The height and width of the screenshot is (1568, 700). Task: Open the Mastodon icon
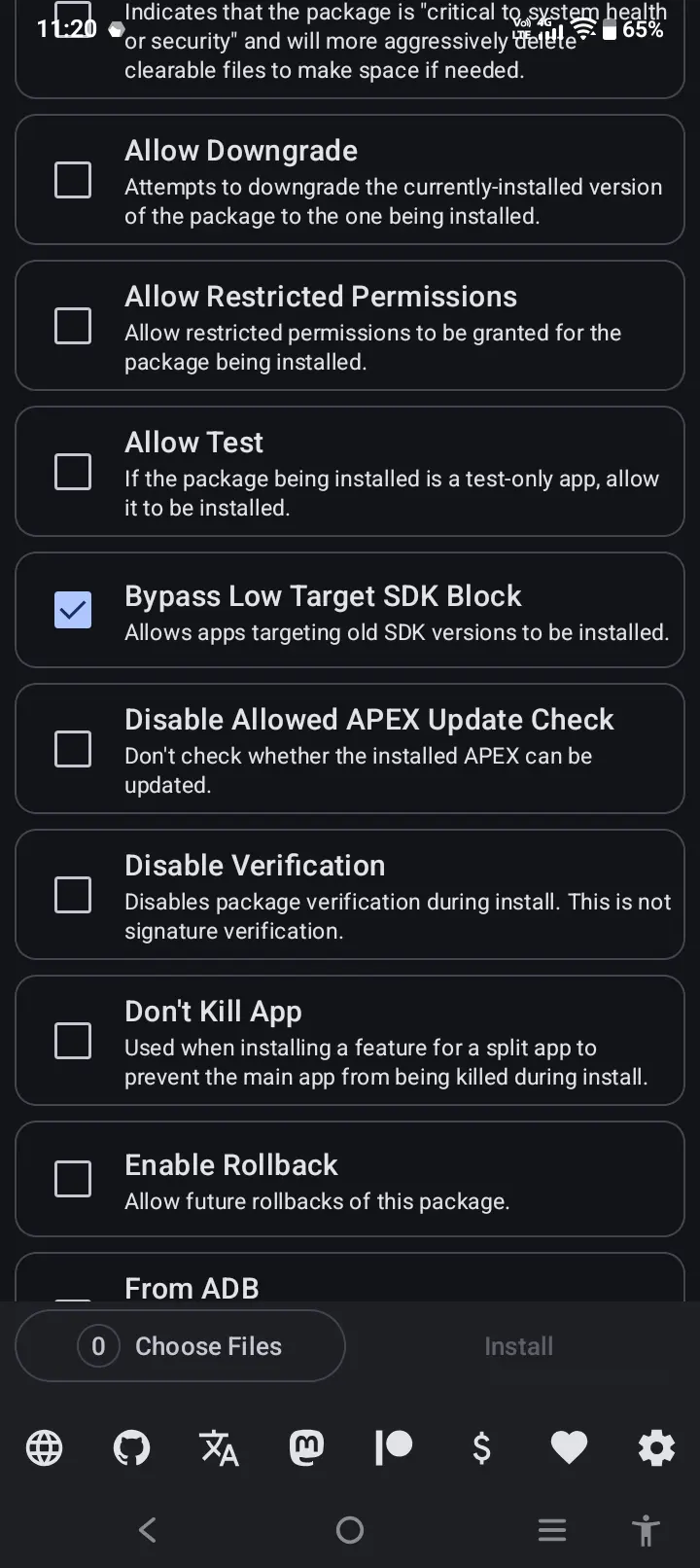306,1448
